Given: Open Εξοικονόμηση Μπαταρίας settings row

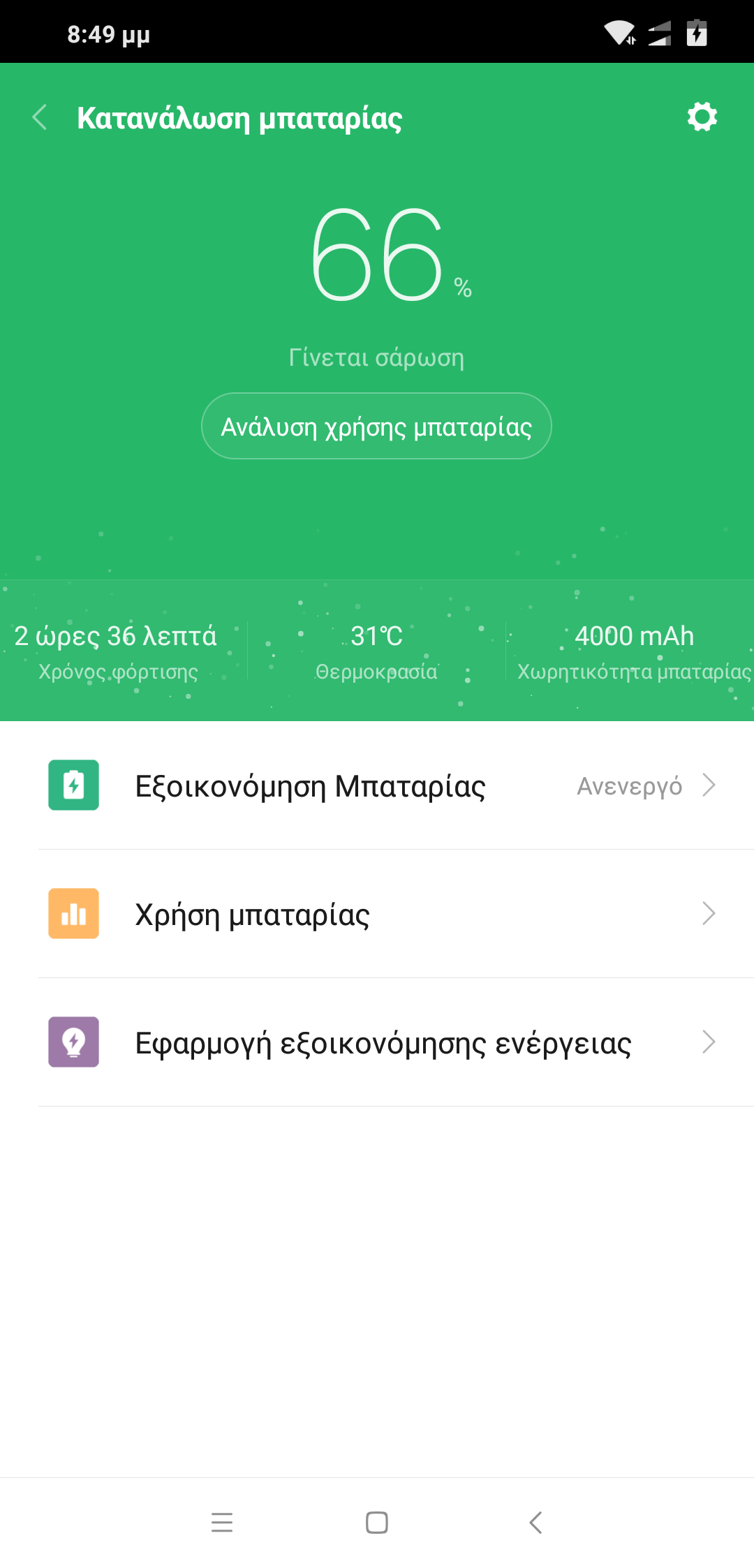Looking at the screenshot, I should [x=377, y=785].
